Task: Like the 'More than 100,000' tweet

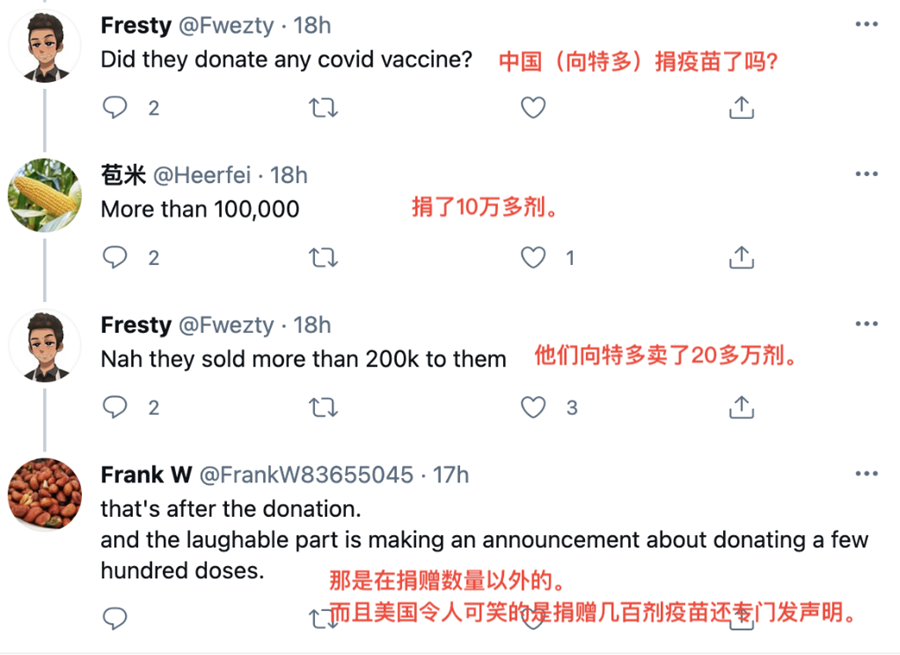Action: pyautogui.click(x=533, y=257)
